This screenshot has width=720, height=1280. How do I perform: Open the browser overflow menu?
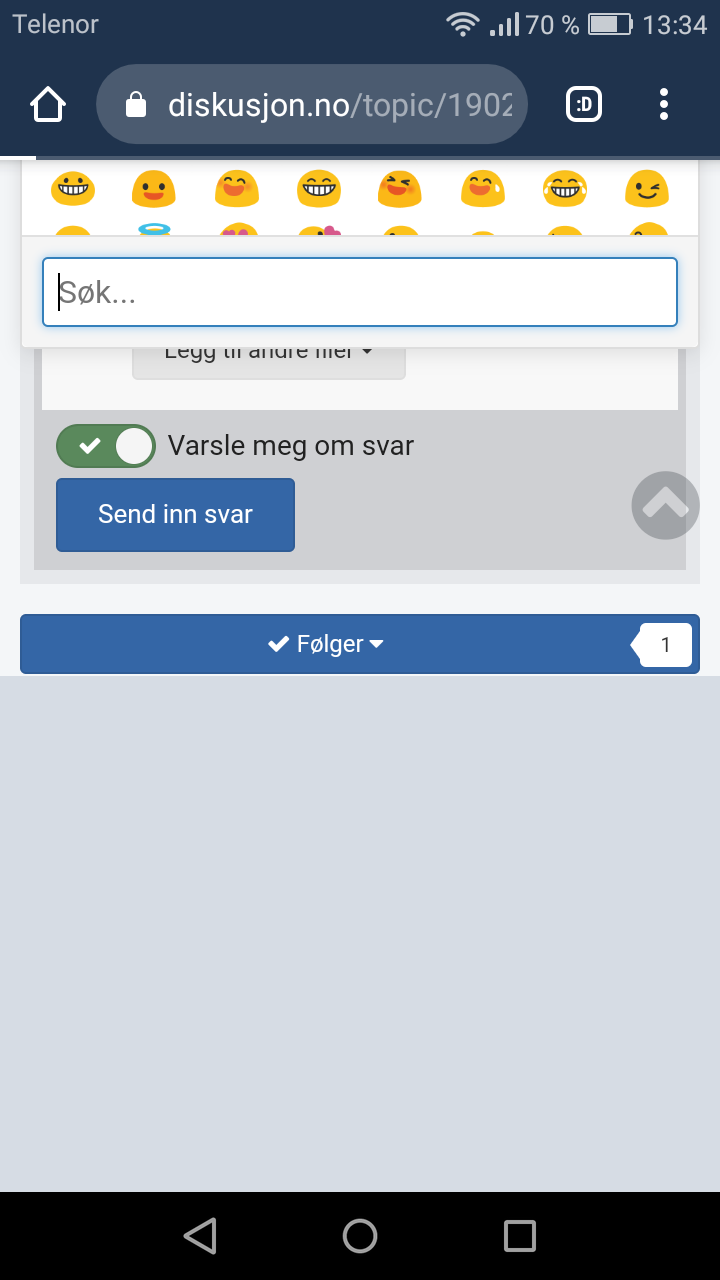point(664,104)
